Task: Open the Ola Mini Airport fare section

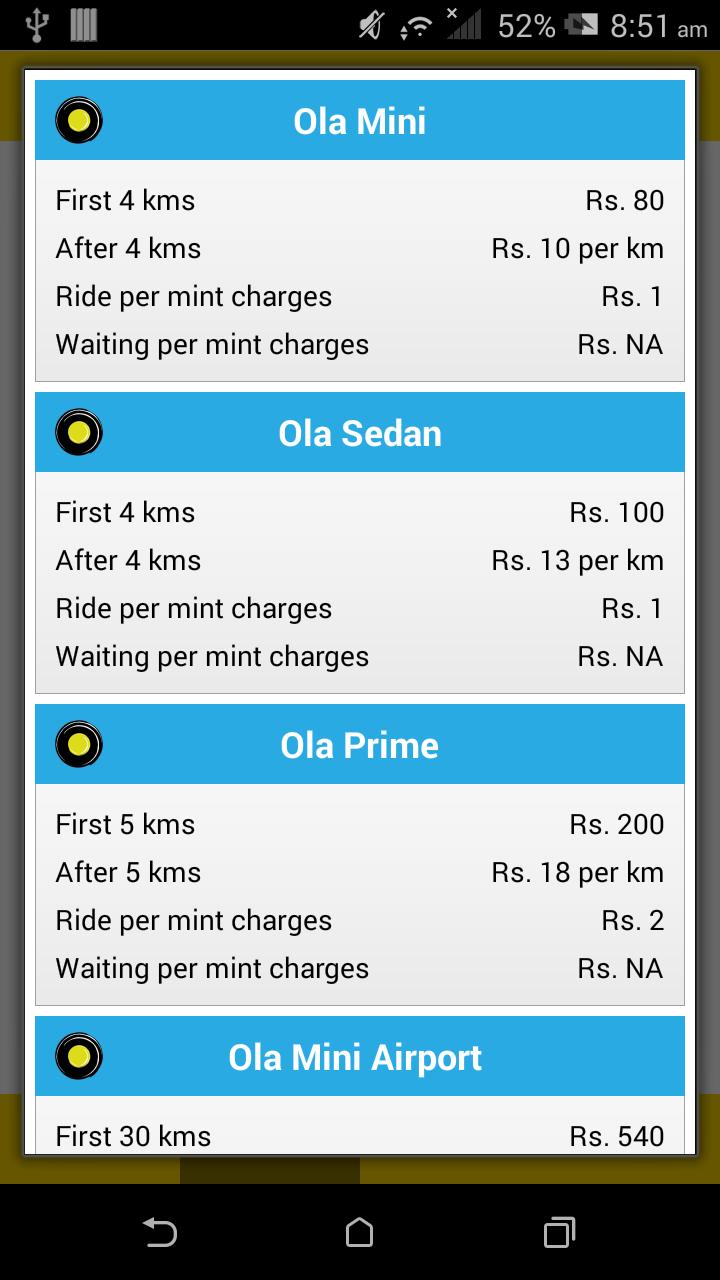Action: [358, 1056]
